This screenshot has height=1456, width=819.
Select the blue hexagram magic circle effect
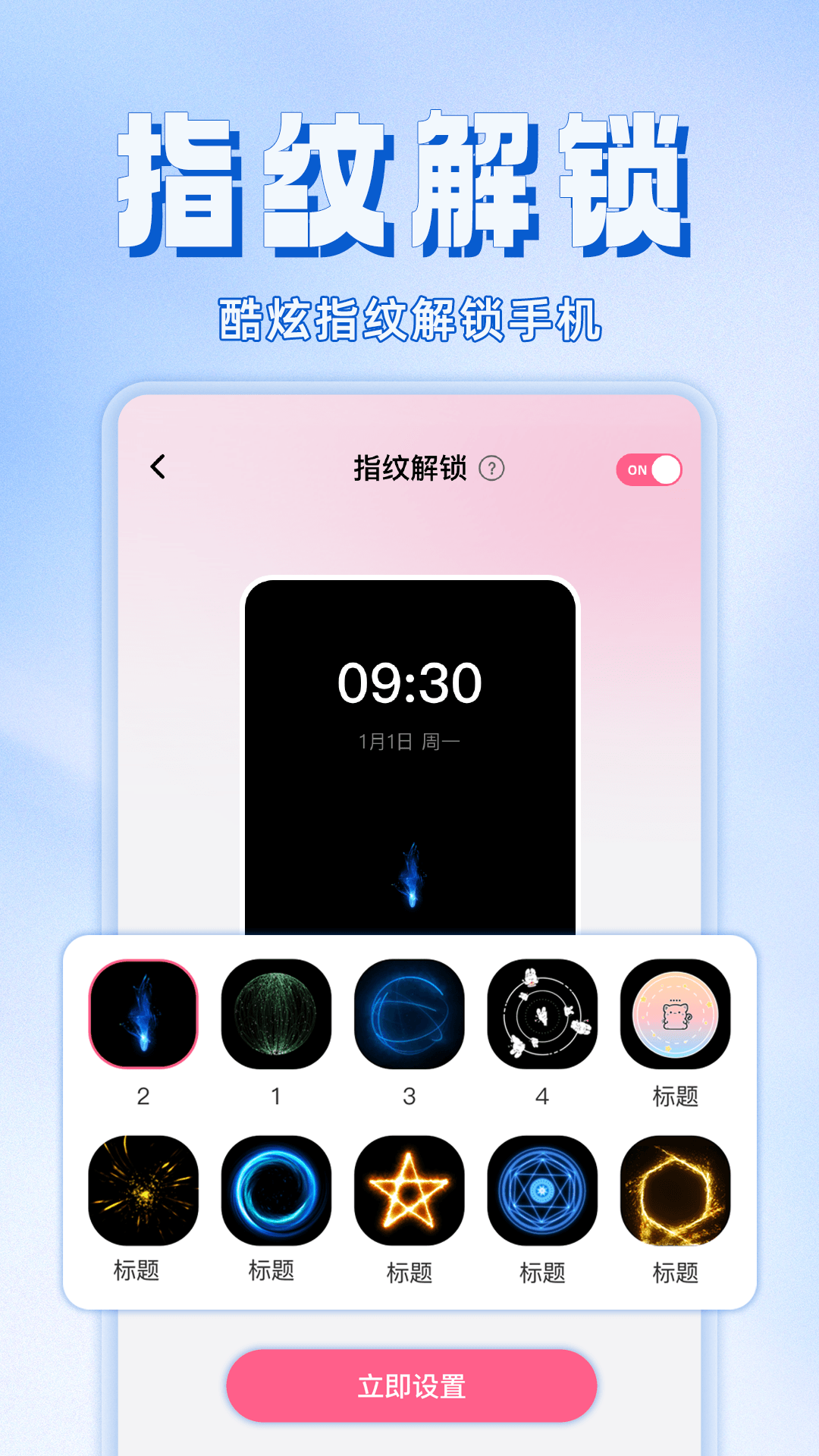point(542,1192)
